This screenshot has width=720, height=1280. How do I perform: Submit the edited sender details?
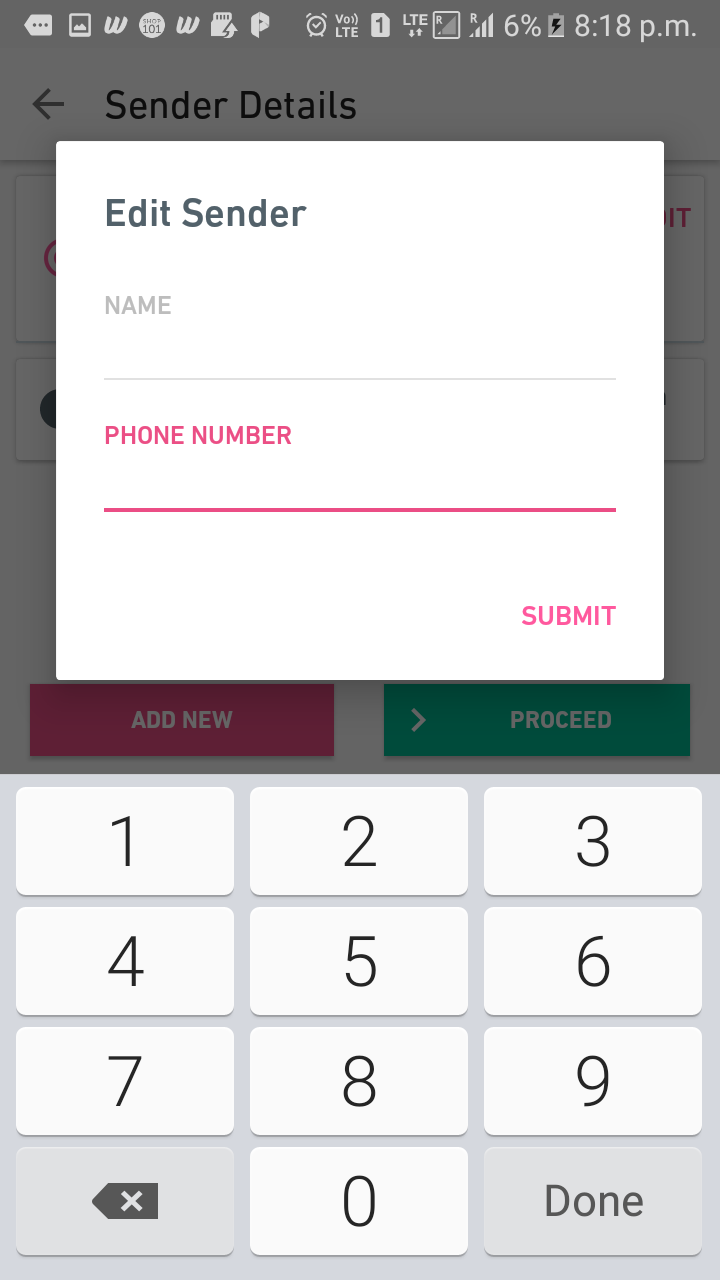[568, 616]
